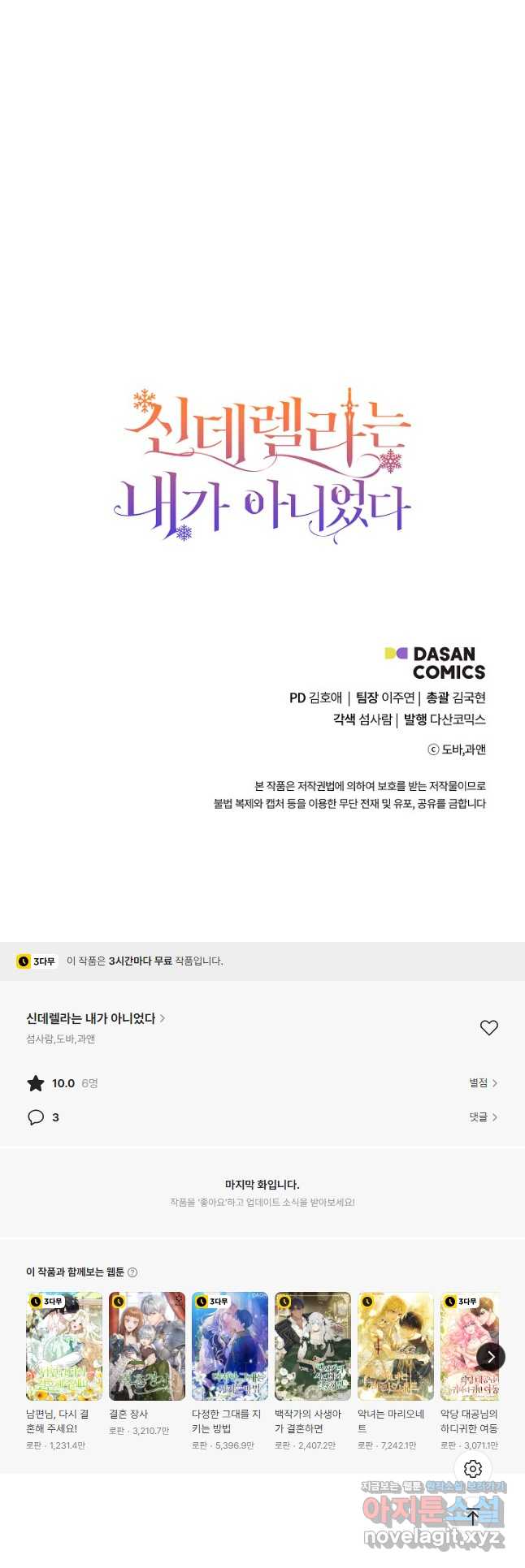Show info about 이 작품과 함께보는 웹툰

coord(132,1272)
